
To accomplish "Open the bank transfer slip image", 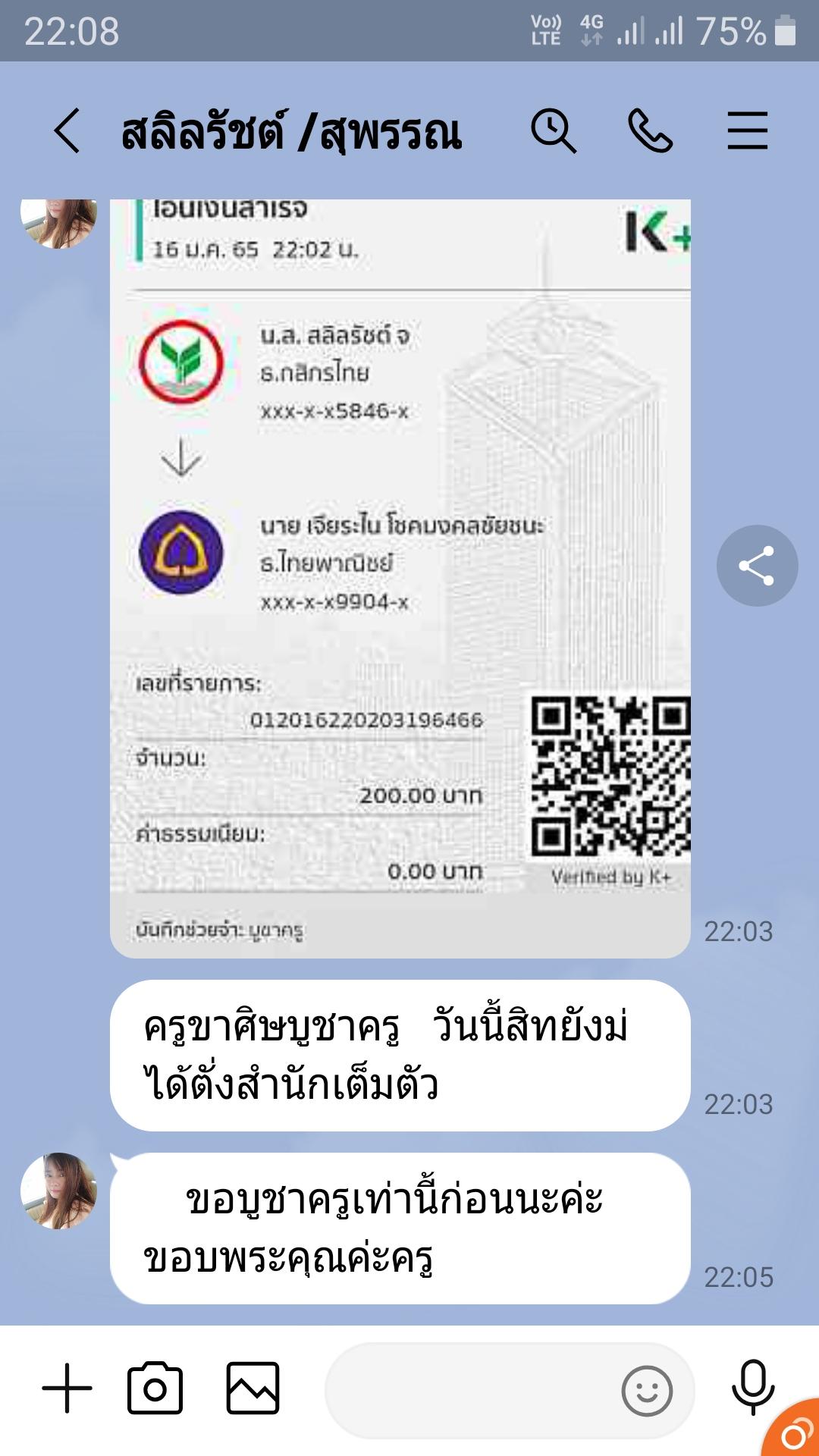I will pyautogui.click(x=400, y=576).
